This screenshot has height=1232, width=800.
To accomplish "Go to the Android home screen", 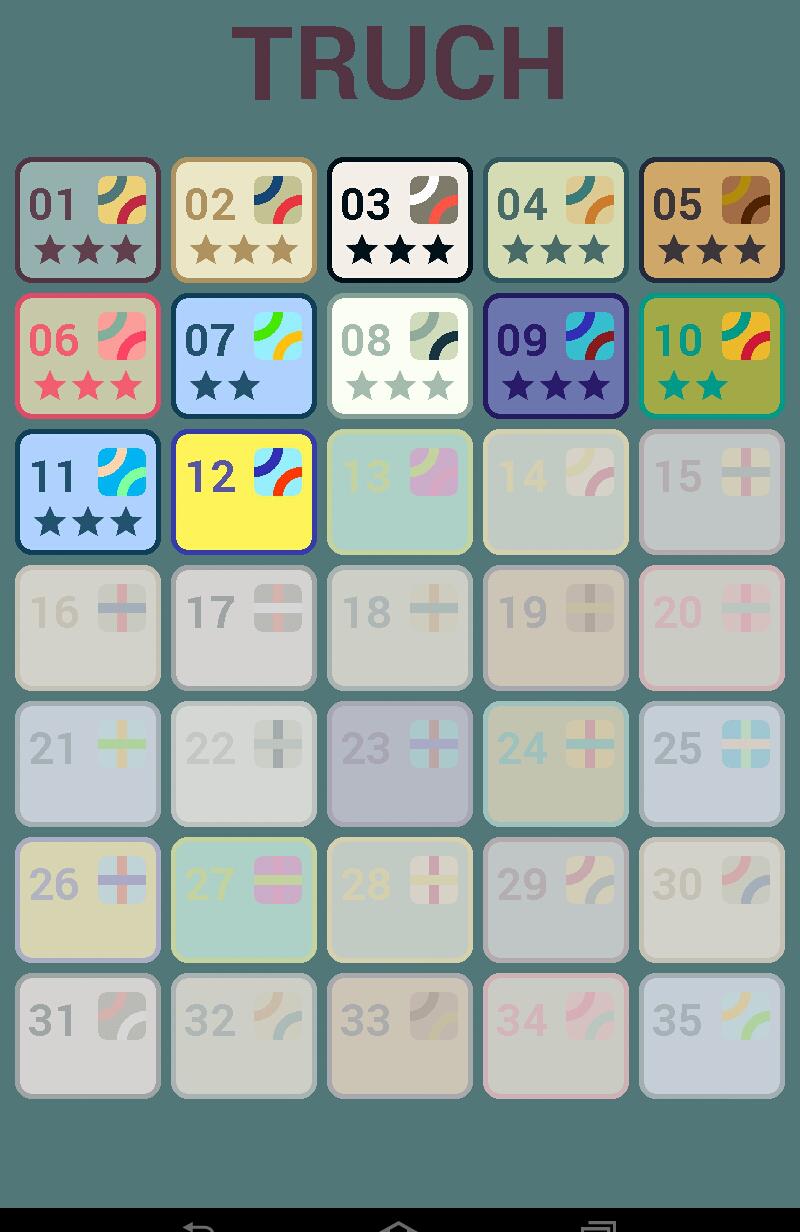I will click(x=399, y=1222).
